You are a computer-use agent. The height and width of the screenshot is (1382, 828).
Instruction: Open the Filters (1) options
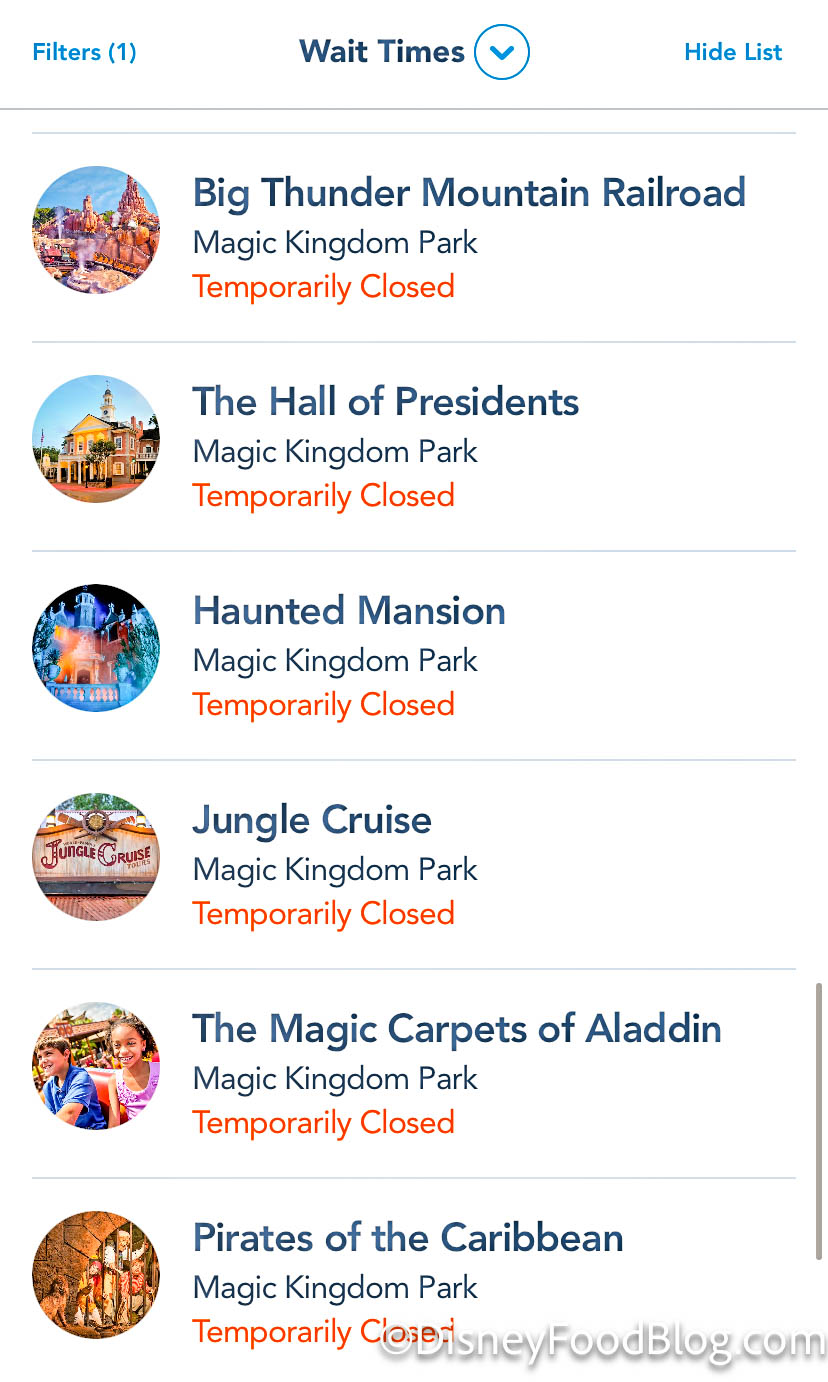pos(84,52)
